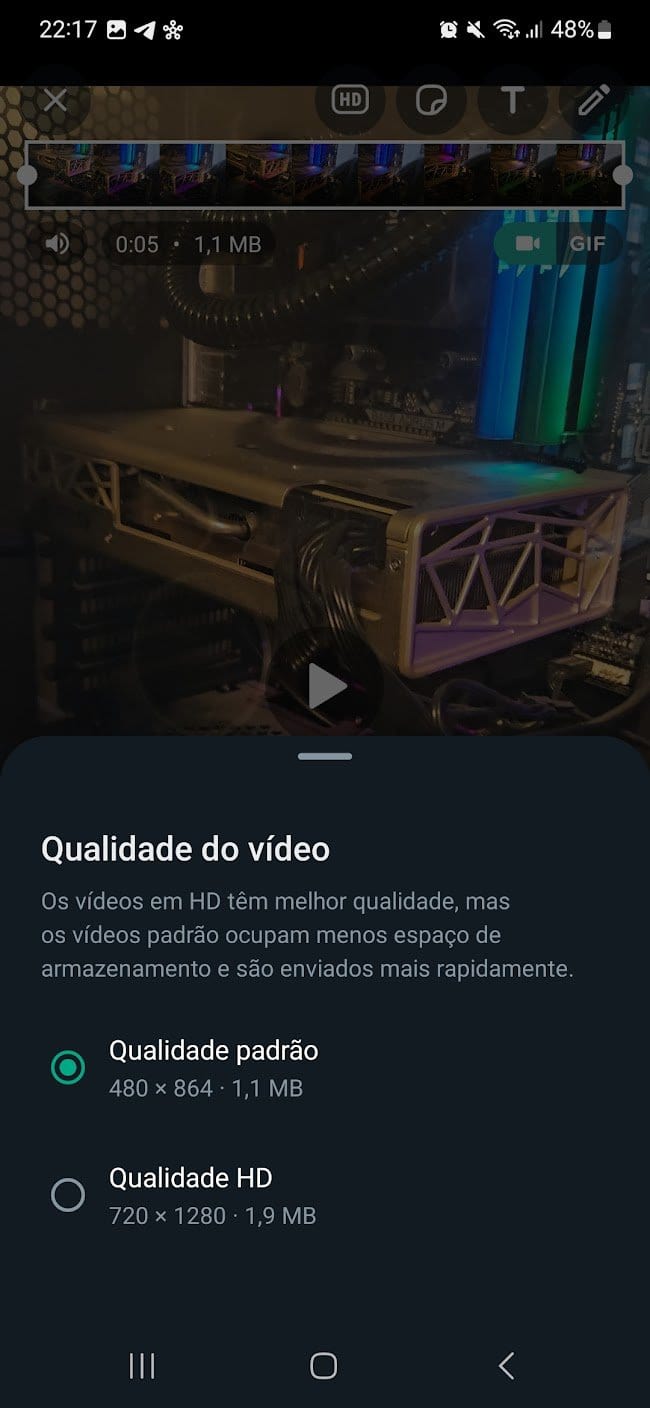Image resolution: width=650 pixels, height=1408 pixels.
Task: Tap the bottom sheet handle
Action: [x=325, y=757]
